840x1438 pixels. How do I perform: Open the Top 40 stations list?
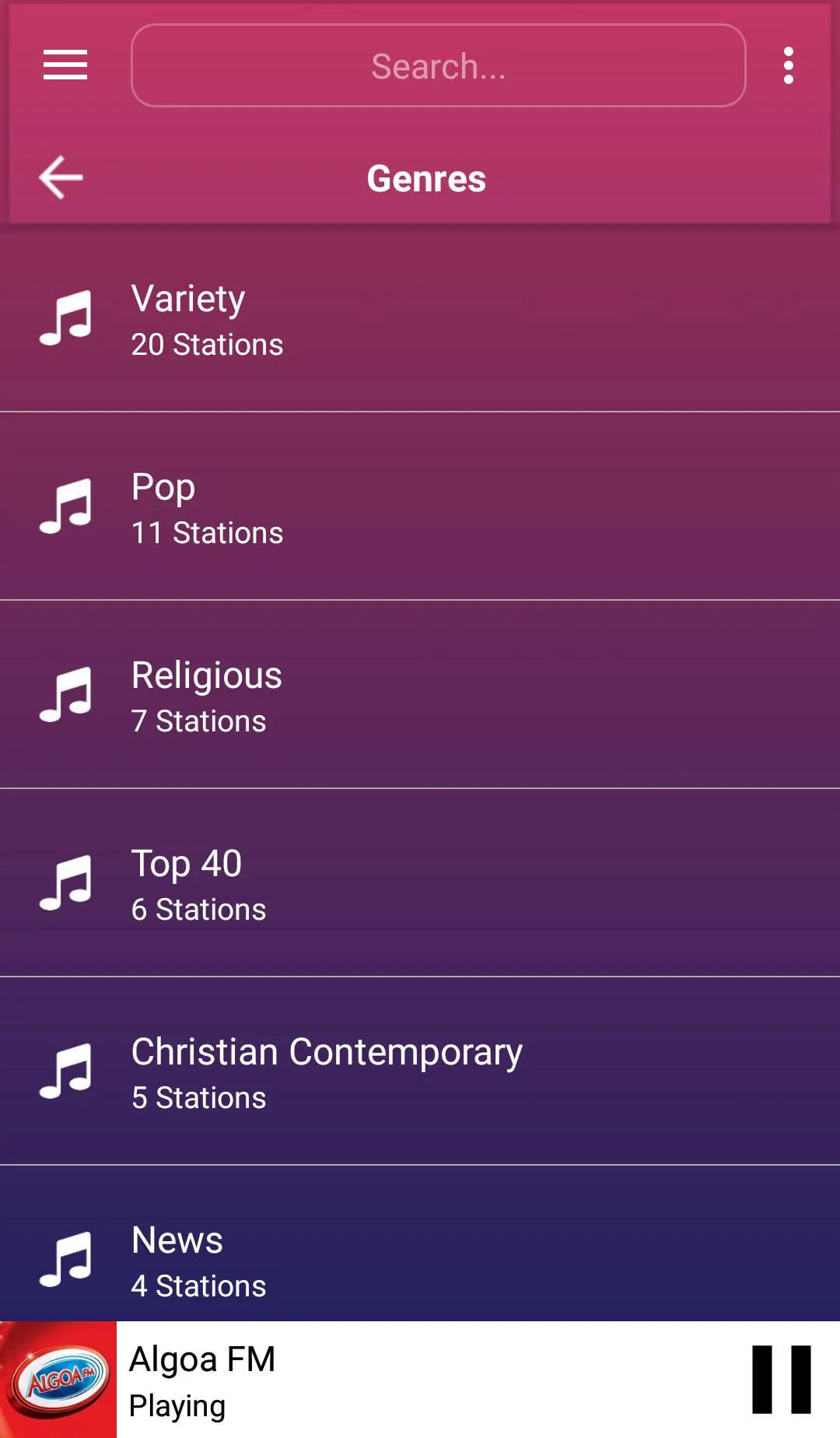(x=420, y=885)
